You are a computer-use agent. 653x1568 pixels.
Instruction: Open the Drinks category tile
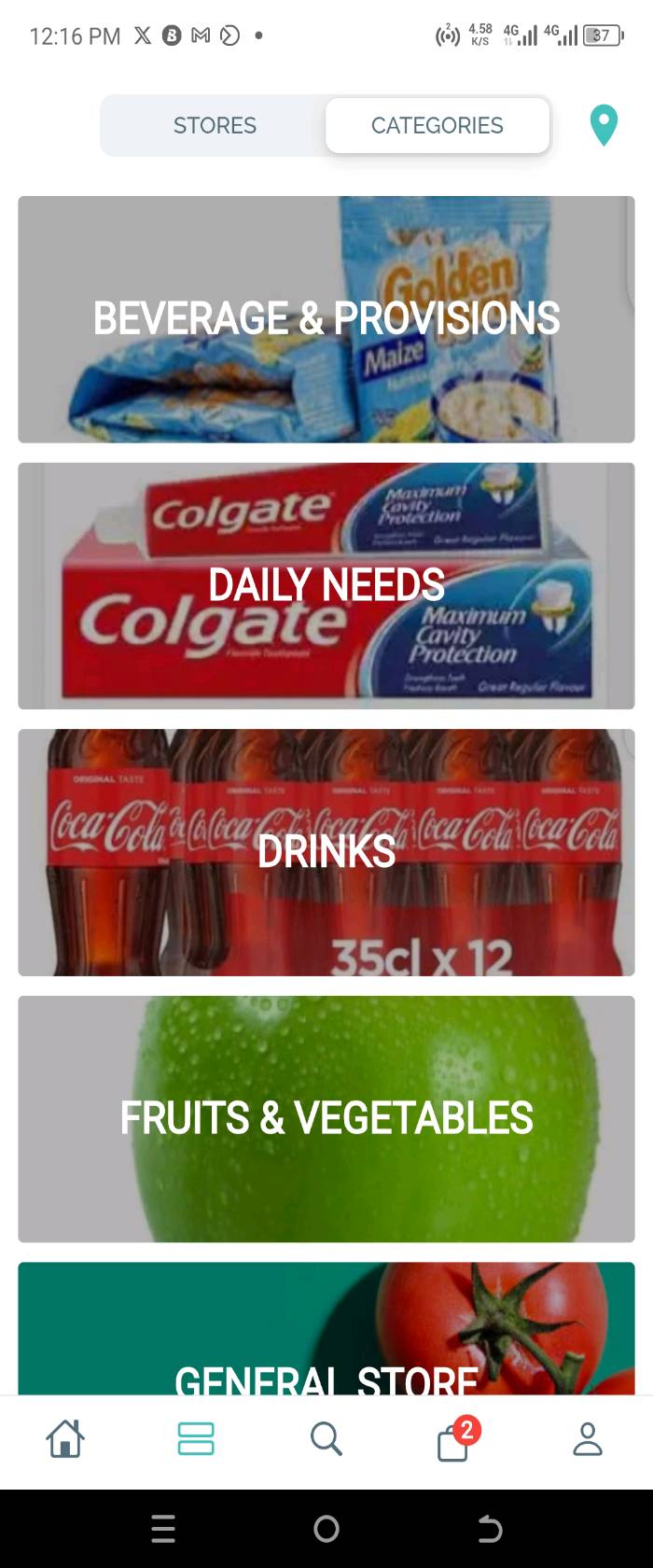point(326,852)
